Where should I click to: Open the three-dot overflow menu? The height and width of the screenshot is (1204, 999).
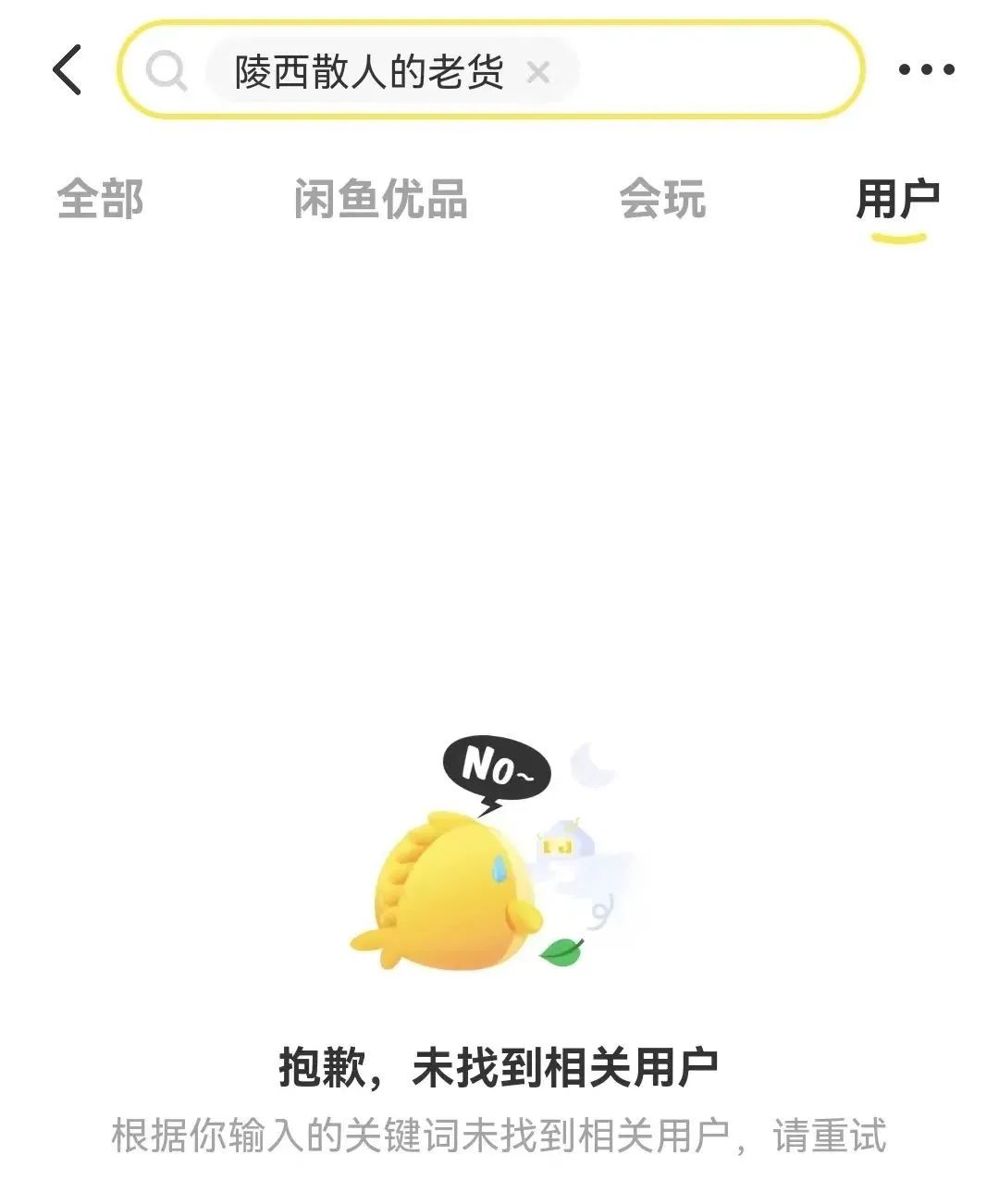pos(926,69)
